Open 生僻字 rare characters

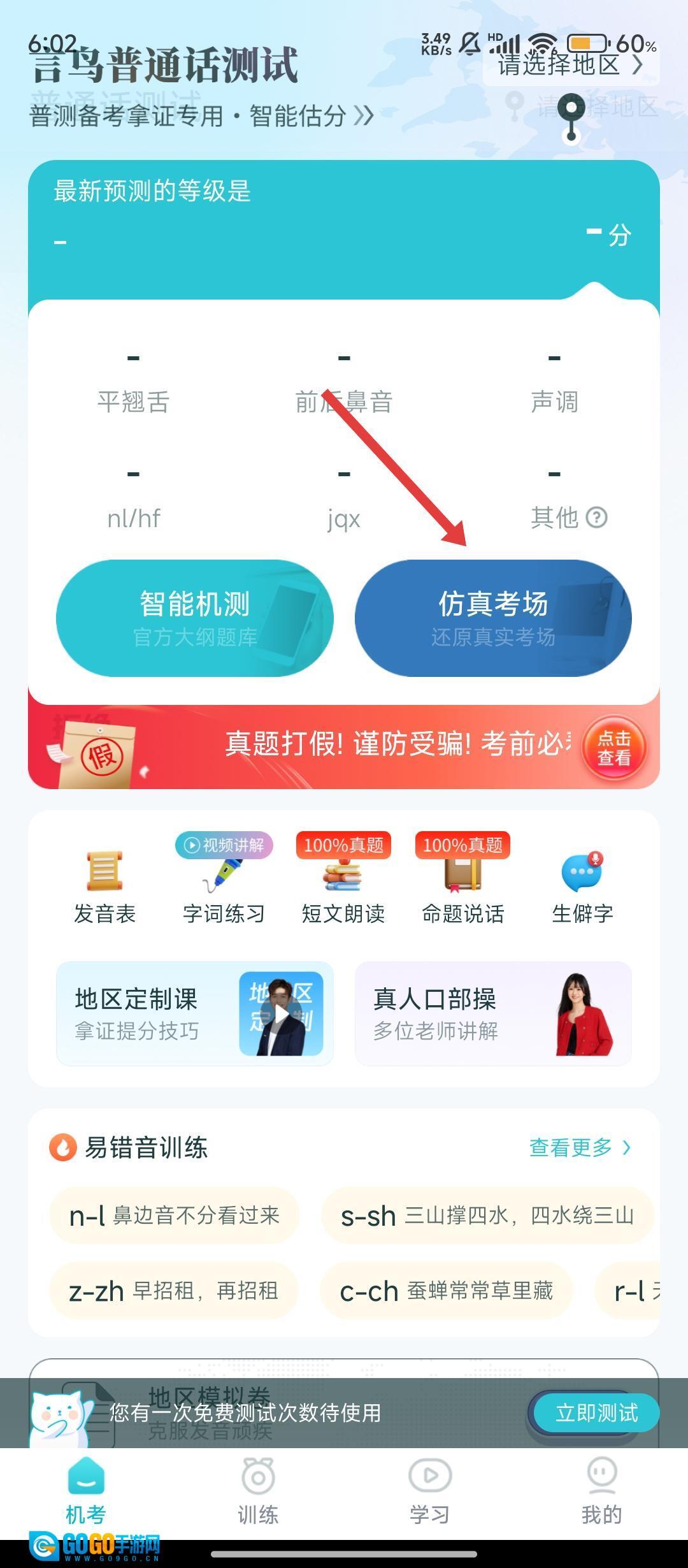[582, 887]
